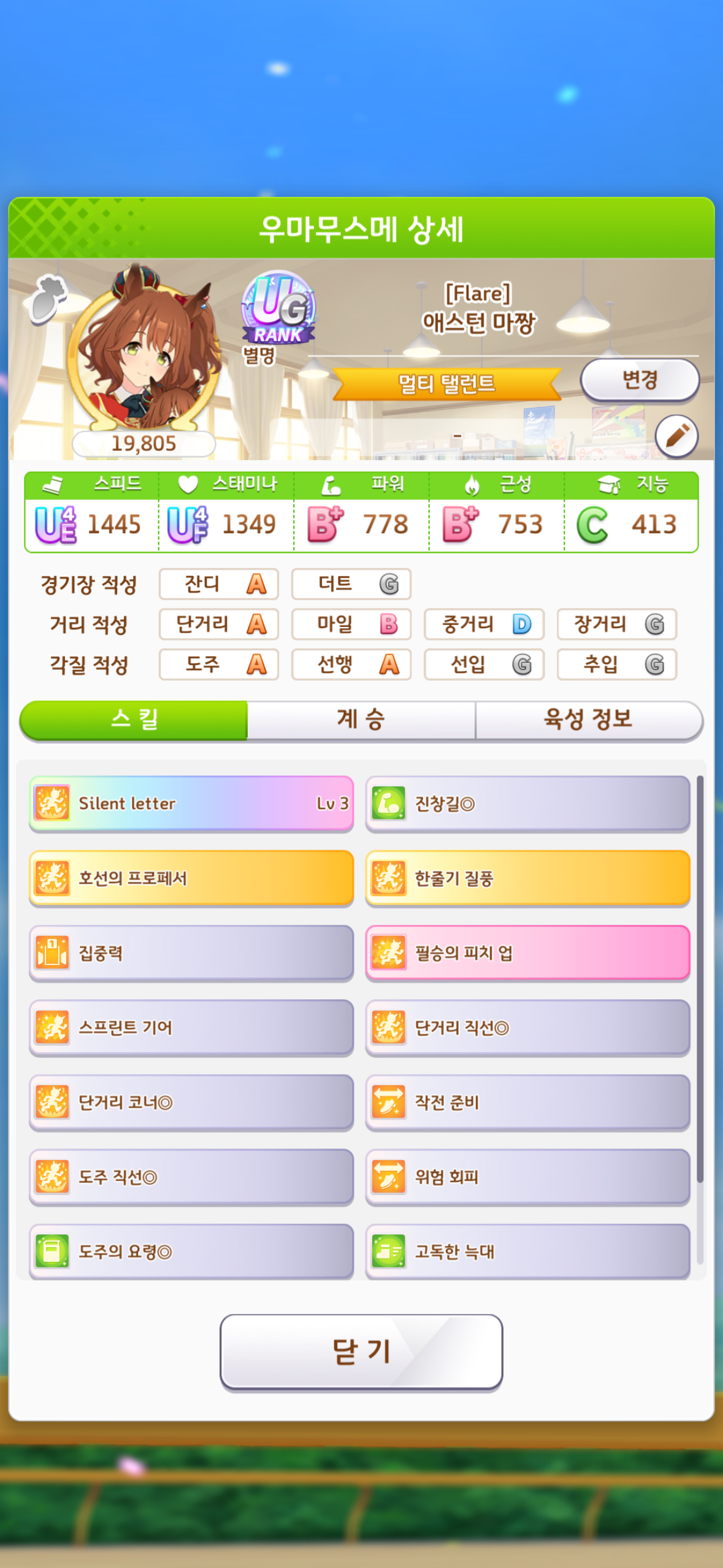Select the 스킬 tab
The height and width of the screenshot is (1568, 723).
tap(134, 720)
